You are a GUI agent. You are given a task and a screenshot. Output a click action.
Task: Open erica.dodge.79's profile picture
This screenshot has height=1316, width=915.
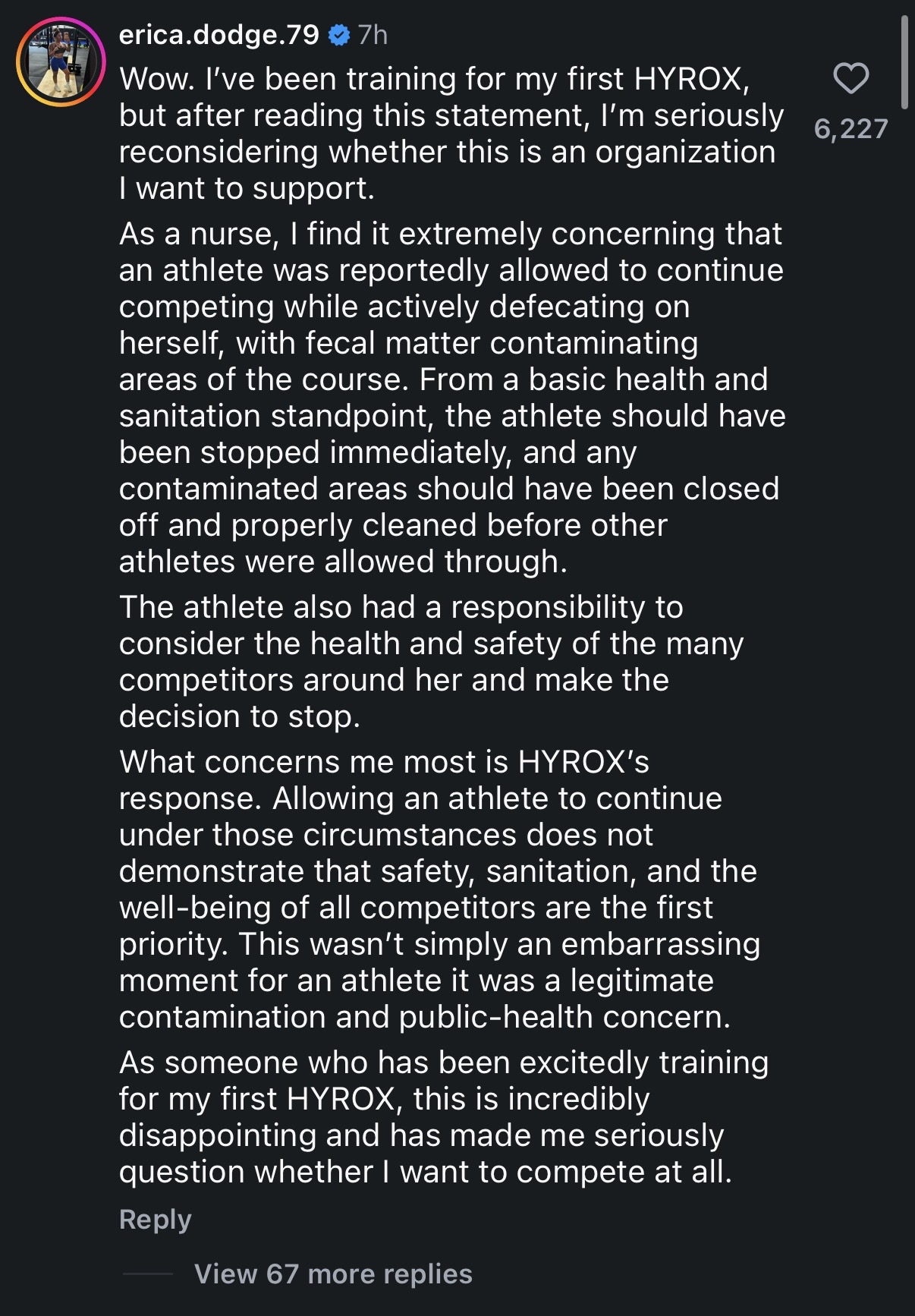61,61
